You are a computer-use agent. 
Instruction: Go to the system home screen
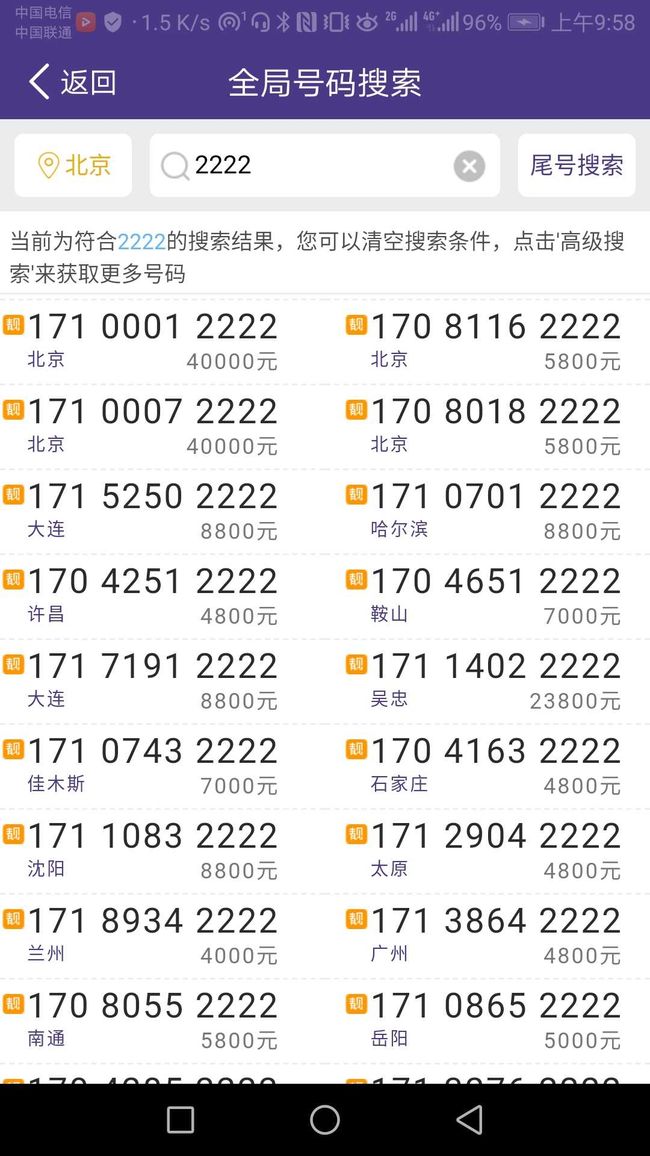(325, 1119)
